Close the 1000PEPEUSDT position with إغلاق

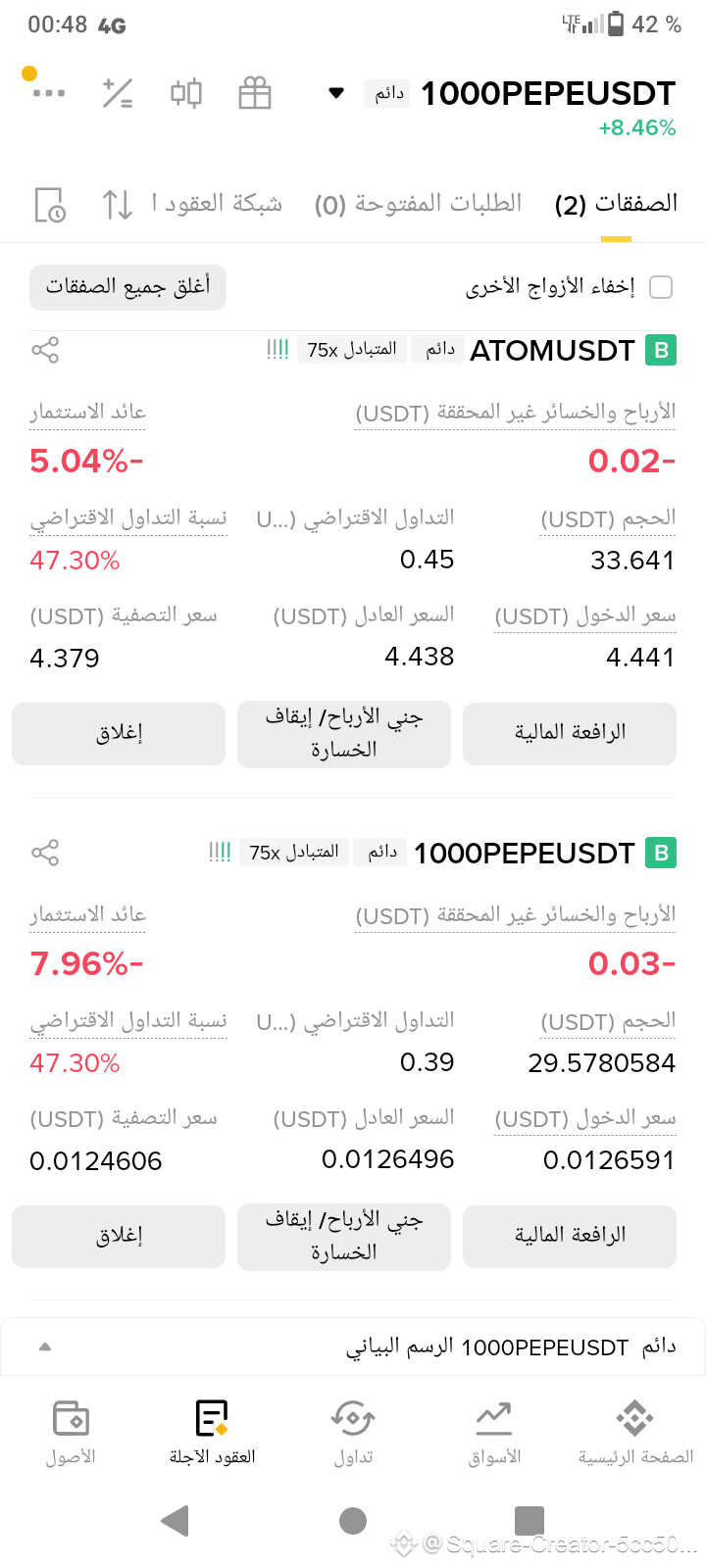pyautogui.click(x=119, y=1236)
